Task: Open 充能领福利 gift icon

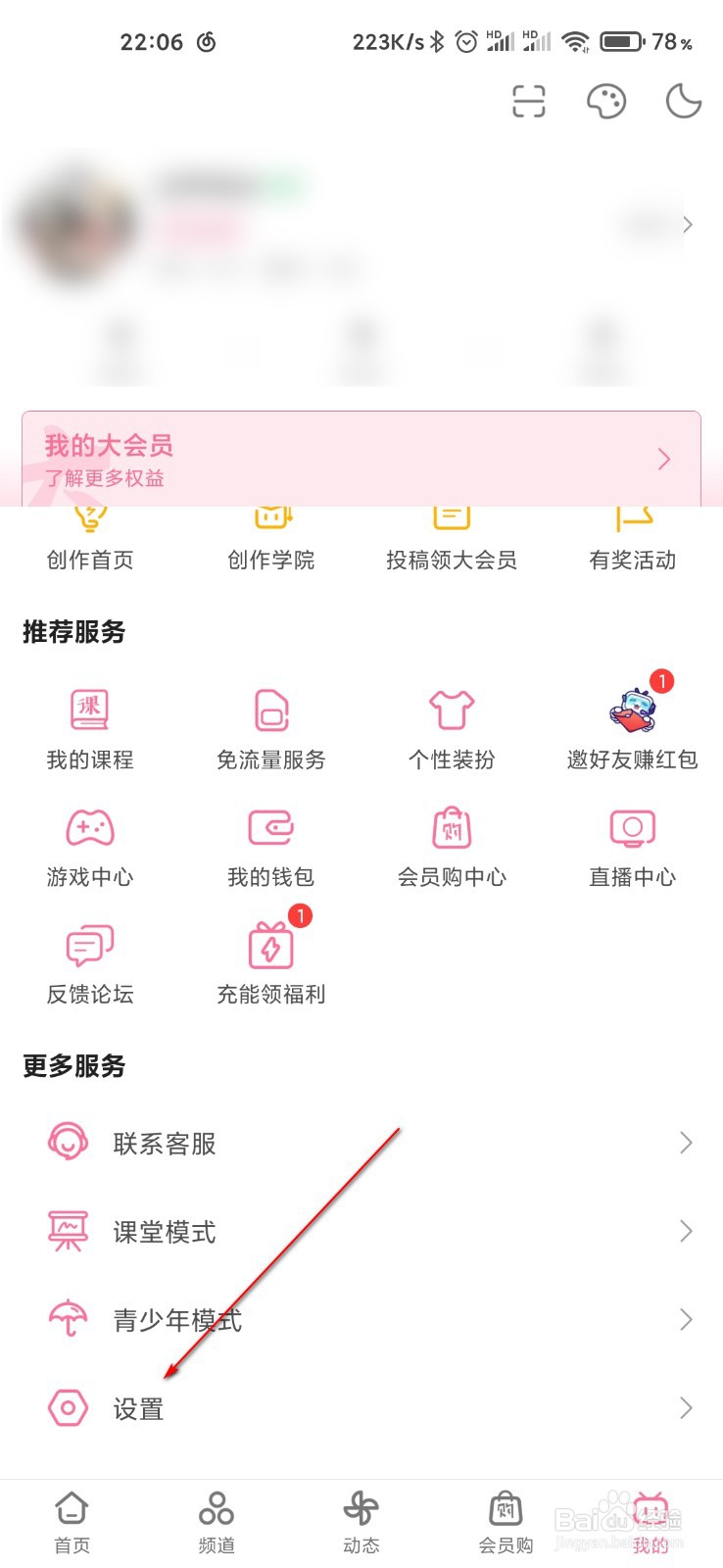Action: pyautogui.click(x=269, y=946)
